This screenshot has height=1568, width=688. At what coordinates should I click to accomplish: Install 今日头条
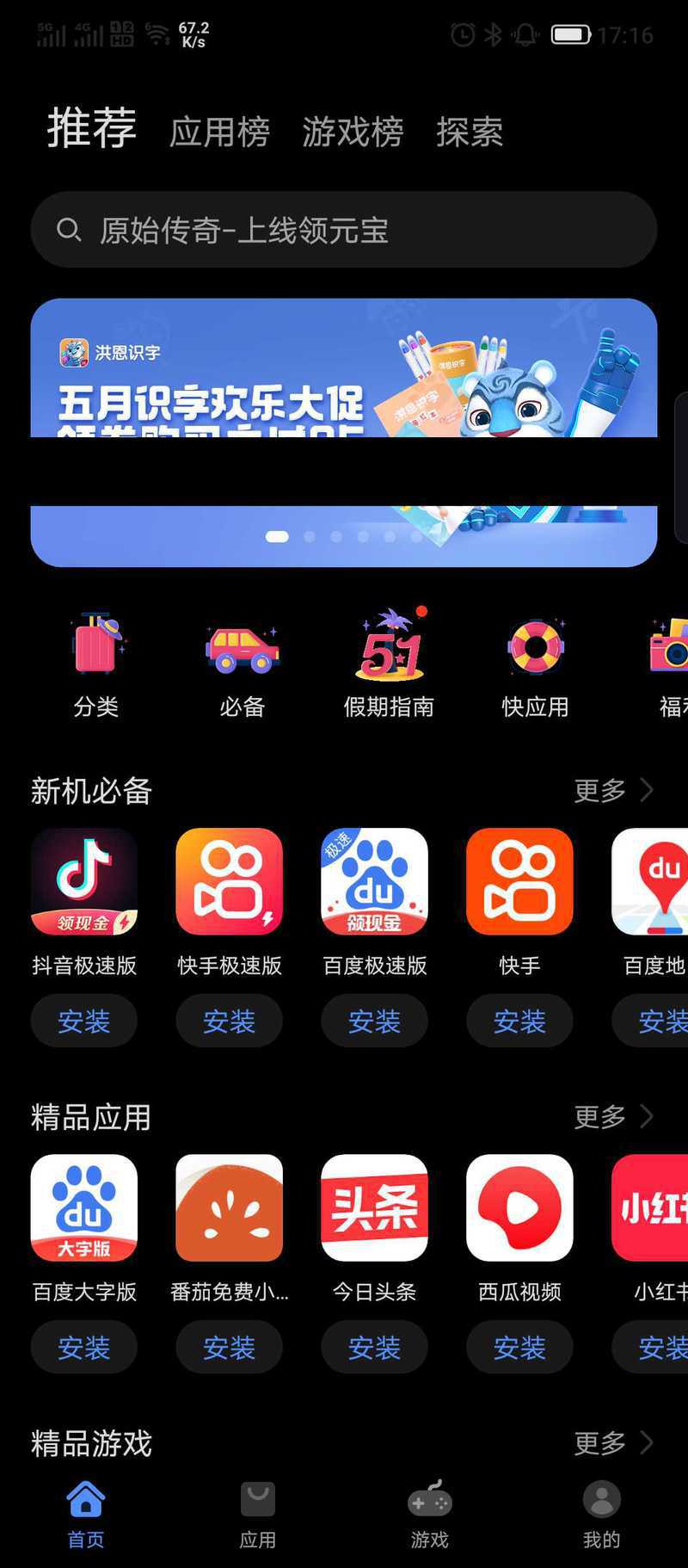[375, 1347]
